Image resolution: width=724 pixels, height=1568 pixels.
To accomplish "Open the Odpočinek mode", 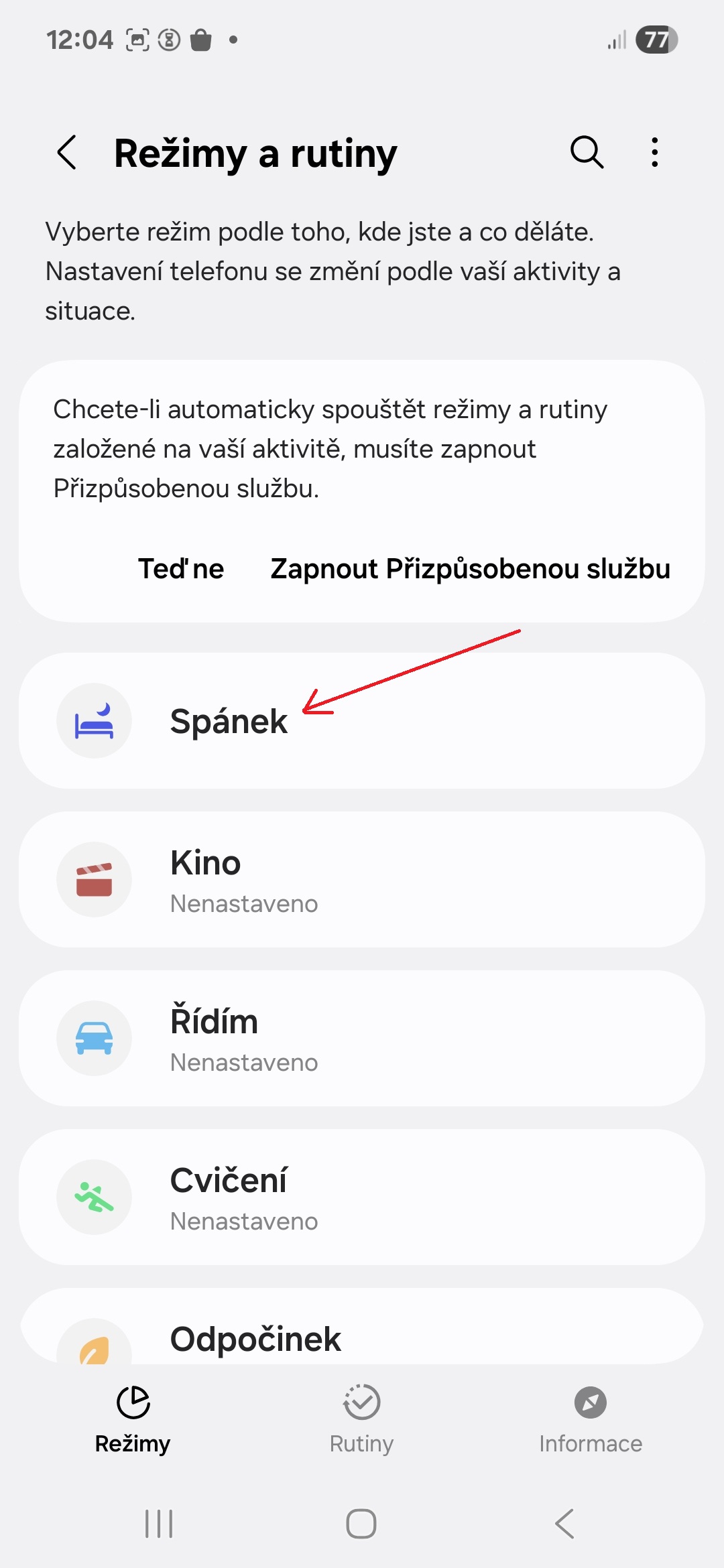I will tap(362, 1327).
